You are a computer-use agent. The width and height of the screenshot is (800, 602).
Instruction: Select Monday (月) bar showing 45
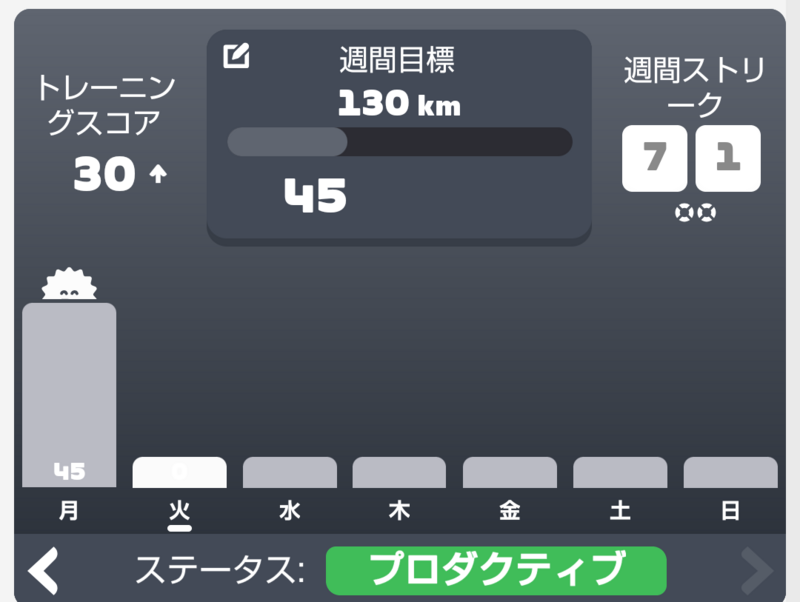(x=69, y=395)
